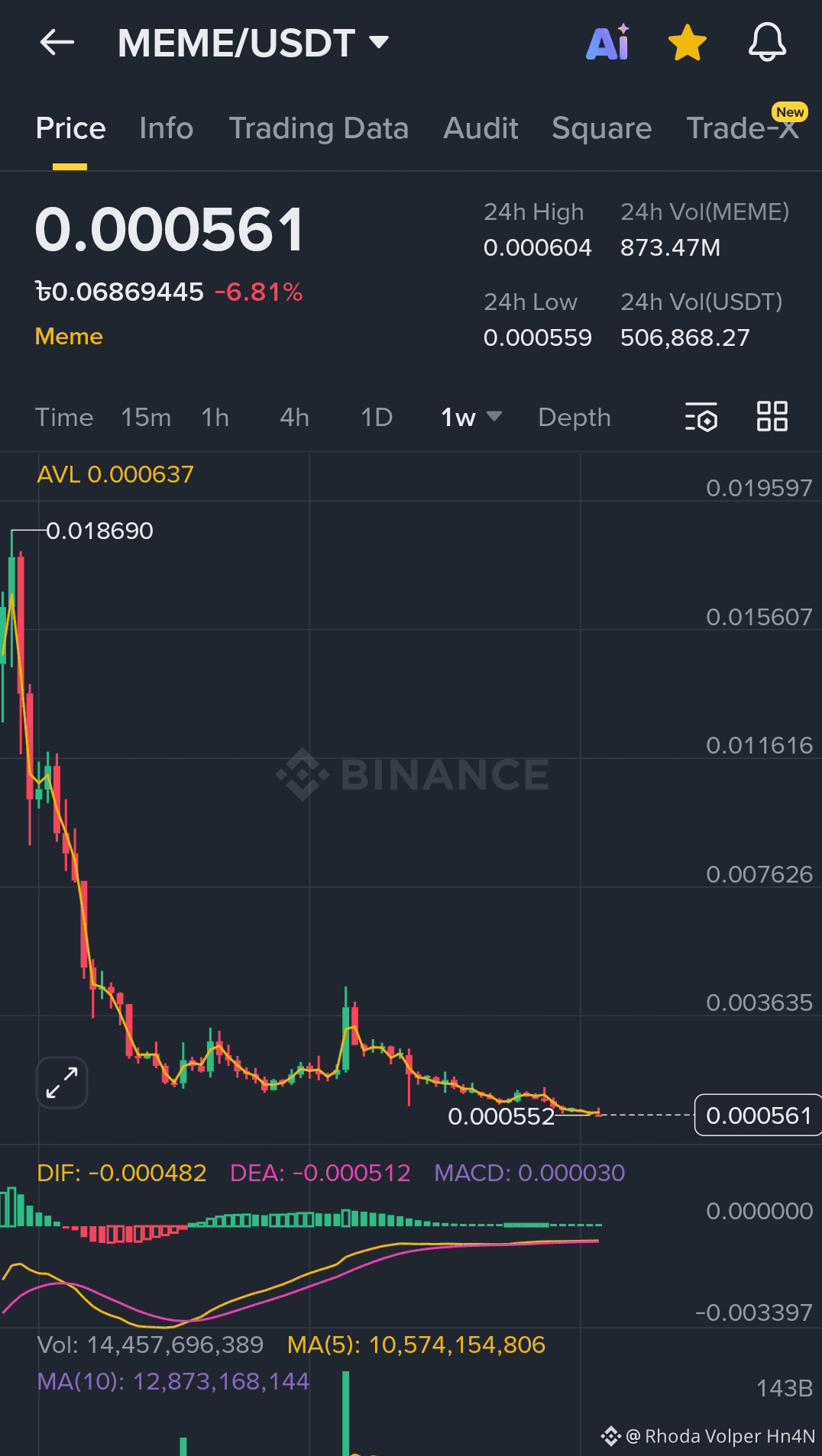Screen dimensions: 822x1456
Task: Select the Time chart view
Action: coord(64,418)
